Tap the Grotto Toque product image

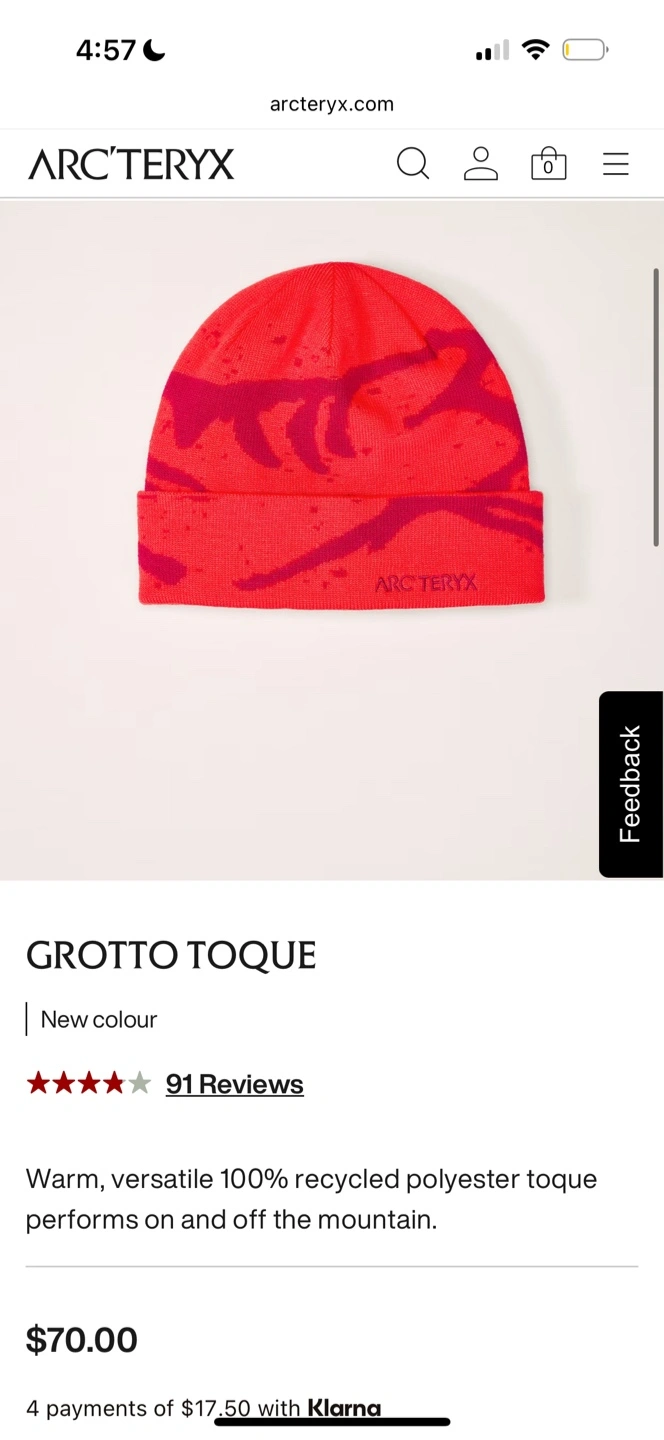[340, 440]
